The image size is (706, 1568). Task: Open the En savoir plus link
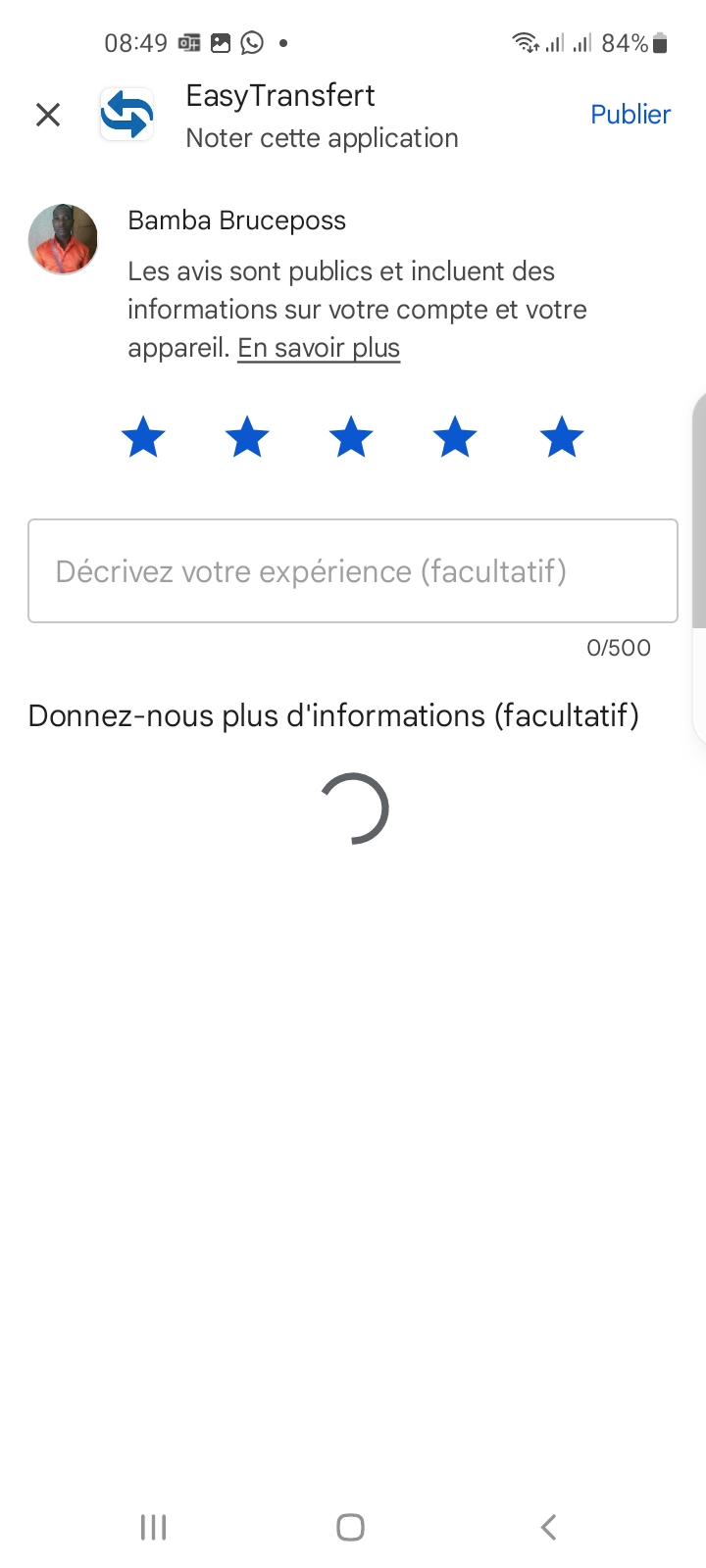319,349
